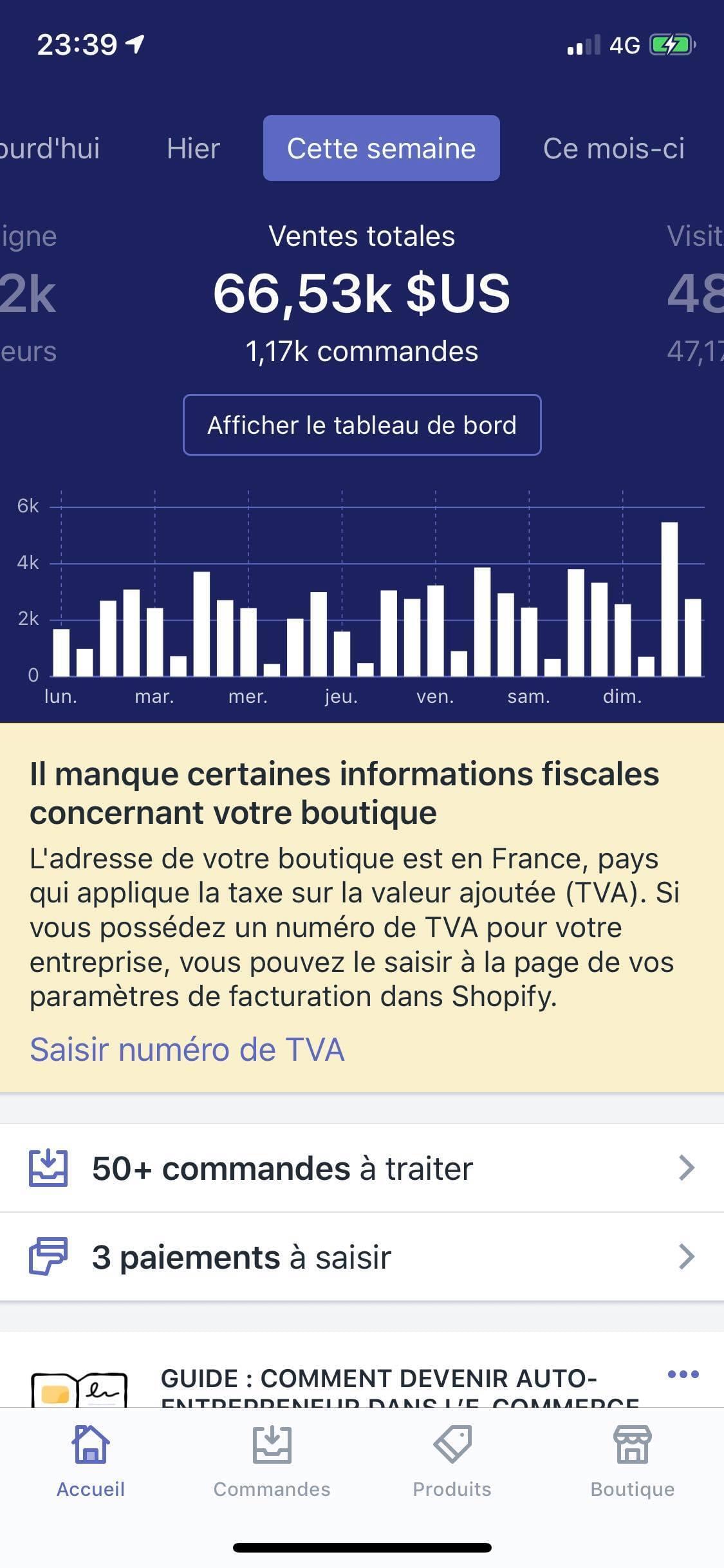Viewport: 724px width, 1568px height.
Task: Open the guide card's three-dot menu
Action: coord(683,1374)
